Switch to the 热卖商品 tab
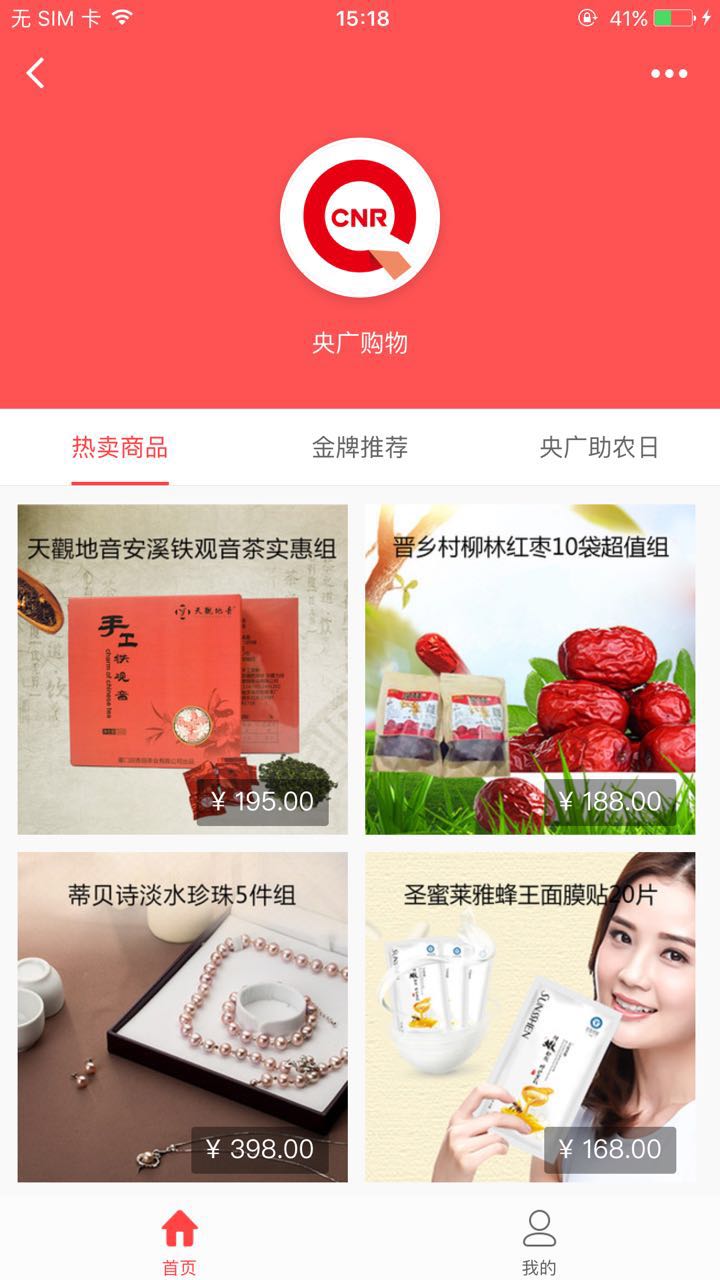The width and height of the screenshot is (720, 1280). coord(120,447)
